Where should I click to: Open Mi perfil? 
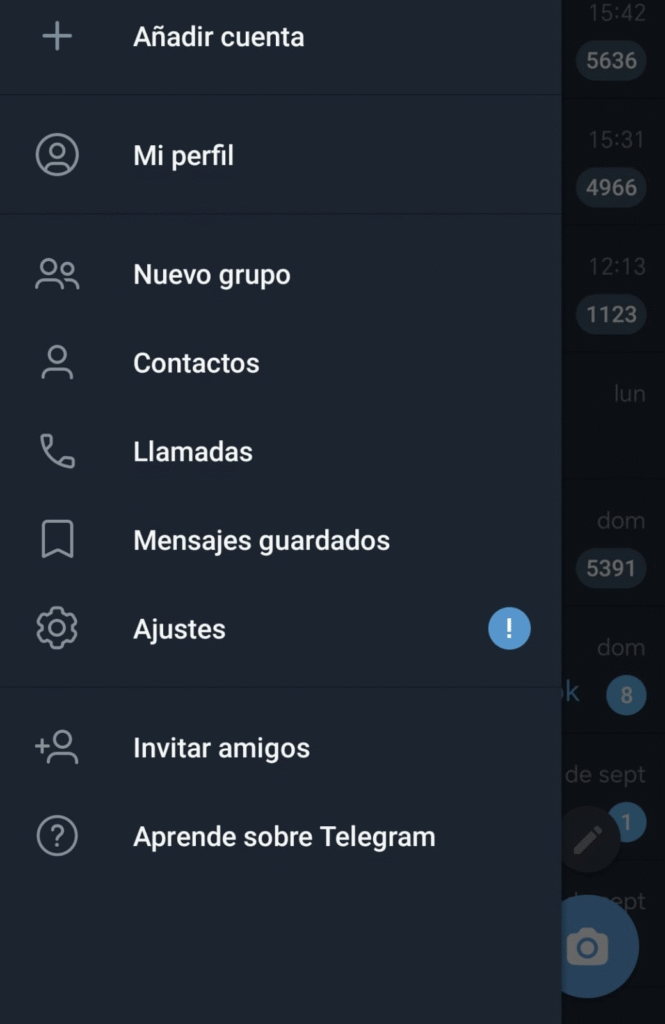(183, 156)
